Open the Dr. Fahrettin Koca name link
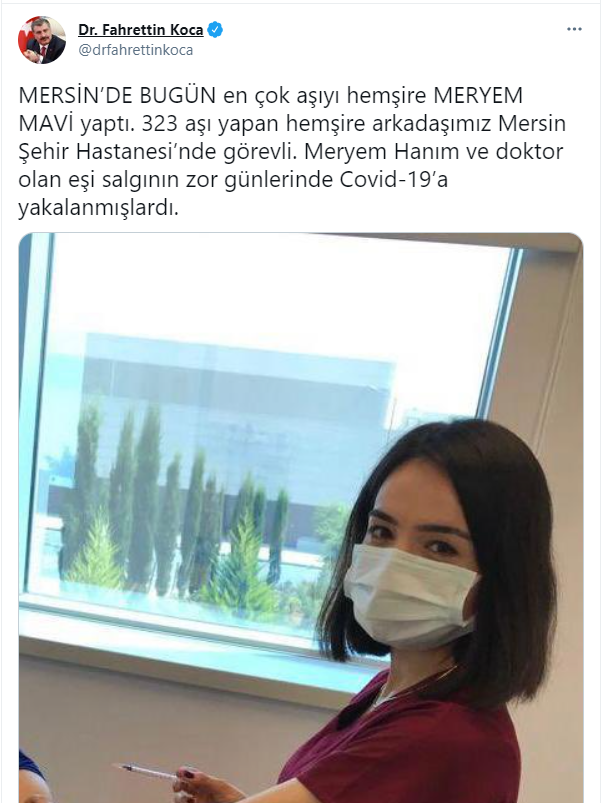The width and height of the screenshot is (601, 803). tap(140, 30)
